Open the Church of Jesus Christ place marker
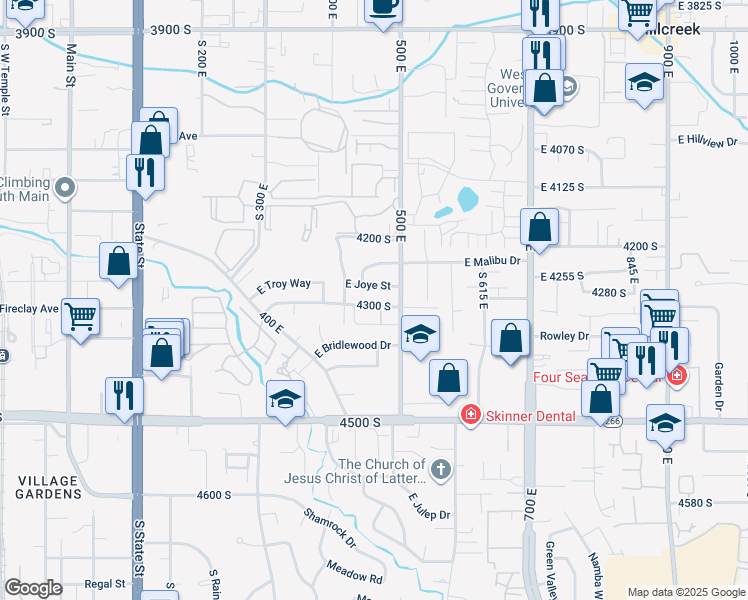The width and height of the screenshot is (748, 600). click(440, 470)
